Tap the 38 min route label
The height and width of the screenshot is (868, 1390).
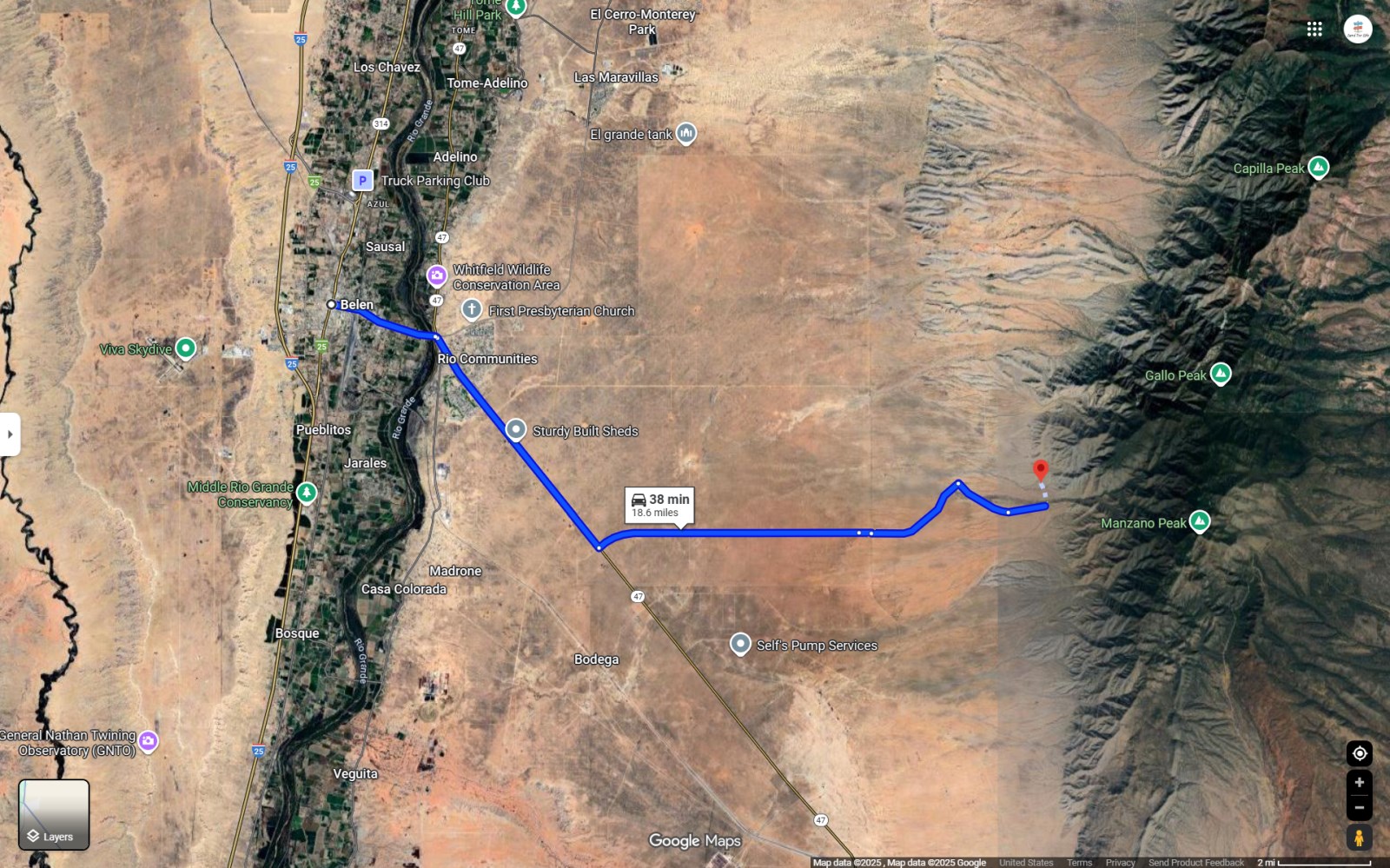tap(659, 505)
